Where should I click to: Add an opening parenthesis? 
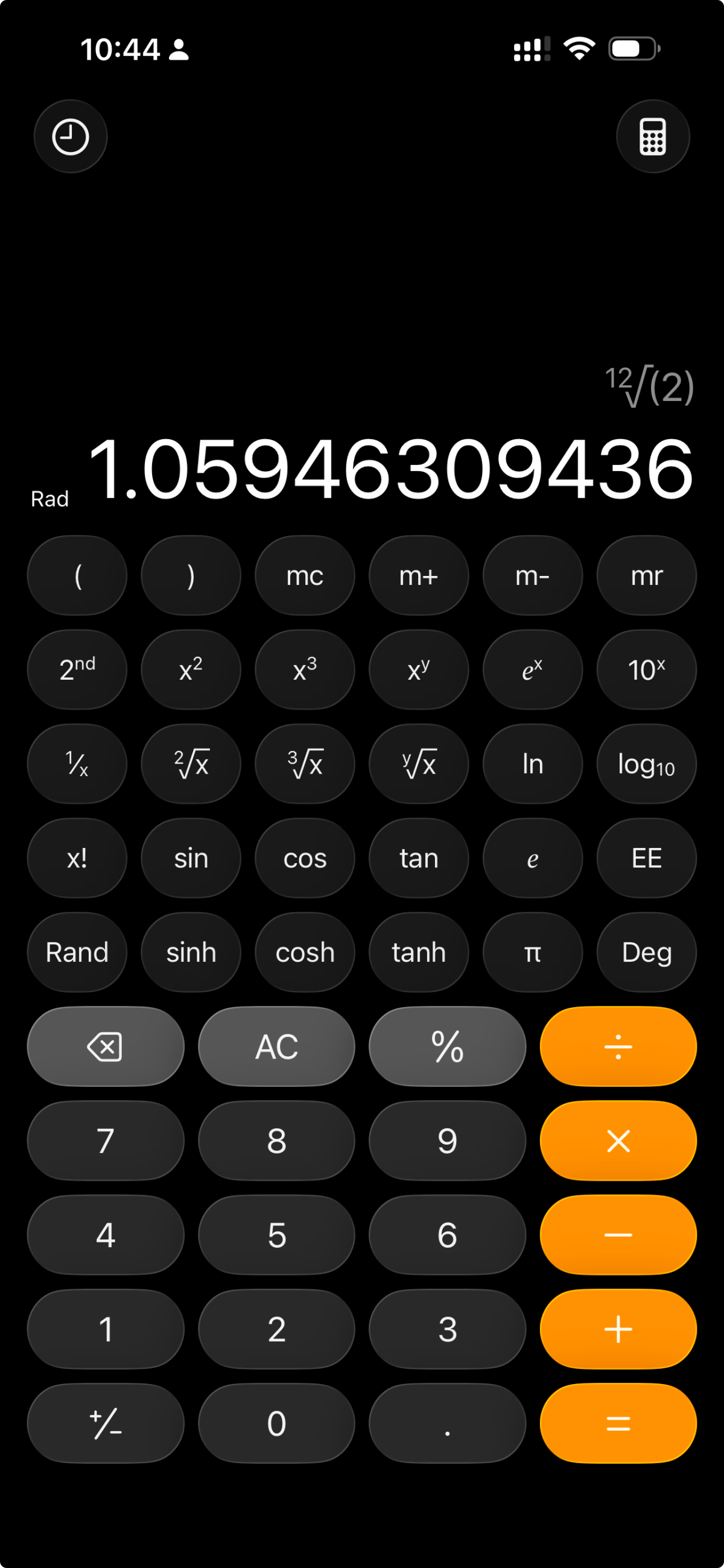tap(77, 575)
